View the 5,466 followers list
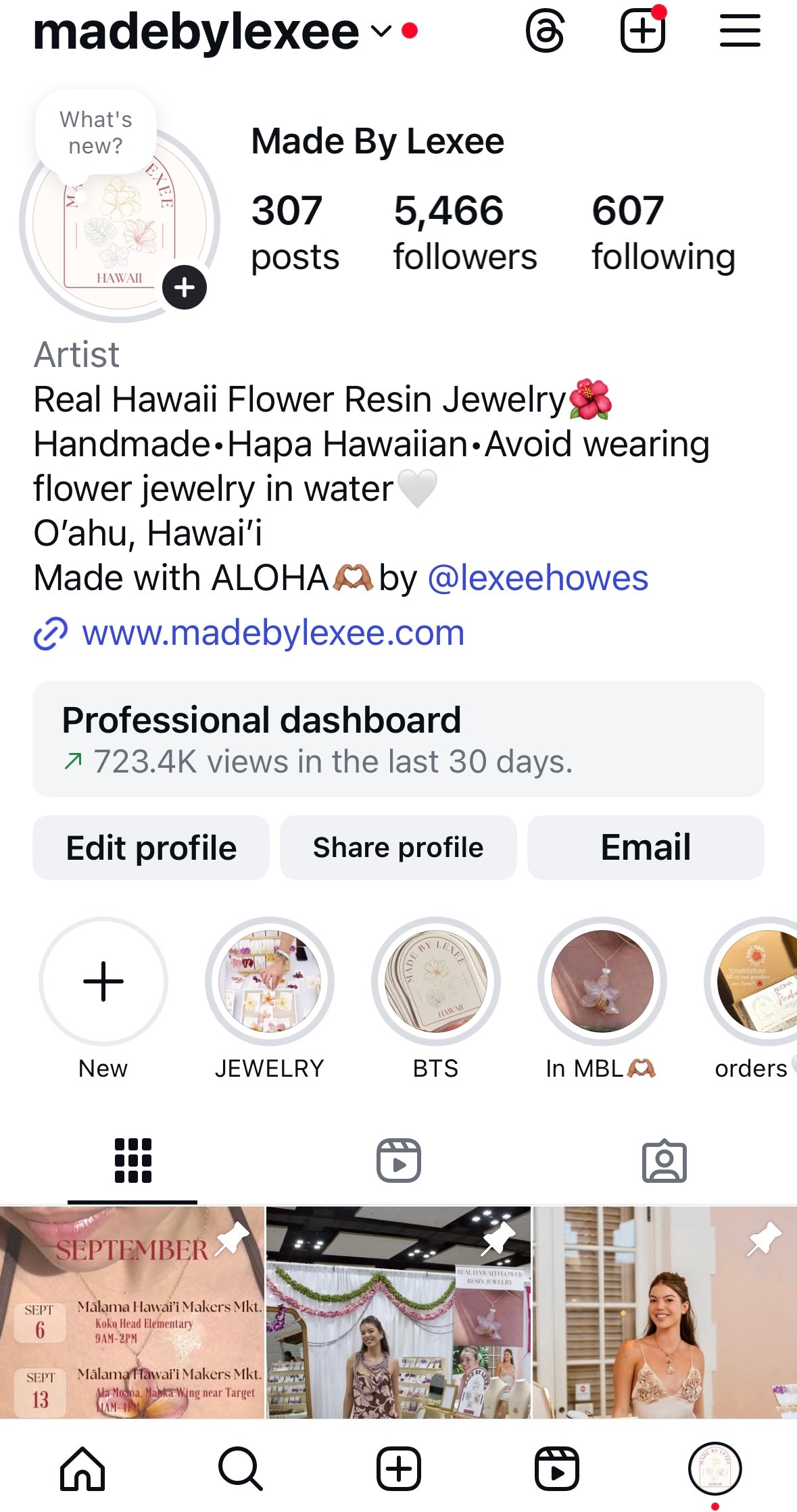797x1512 pixels. click(x=464, y=232)
